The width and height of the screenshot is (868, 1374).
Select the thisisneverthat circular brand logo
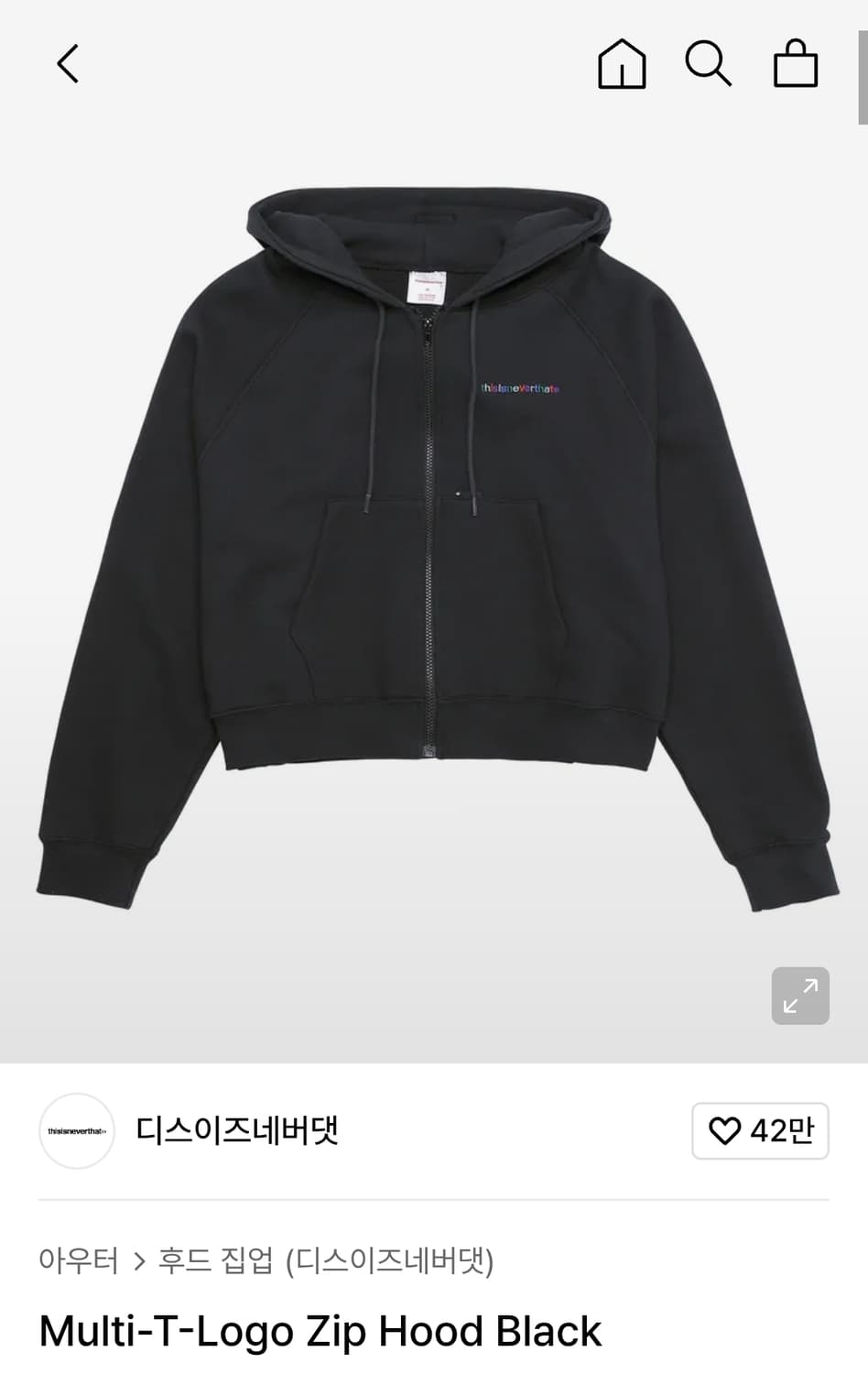[x=76, y=1132]
